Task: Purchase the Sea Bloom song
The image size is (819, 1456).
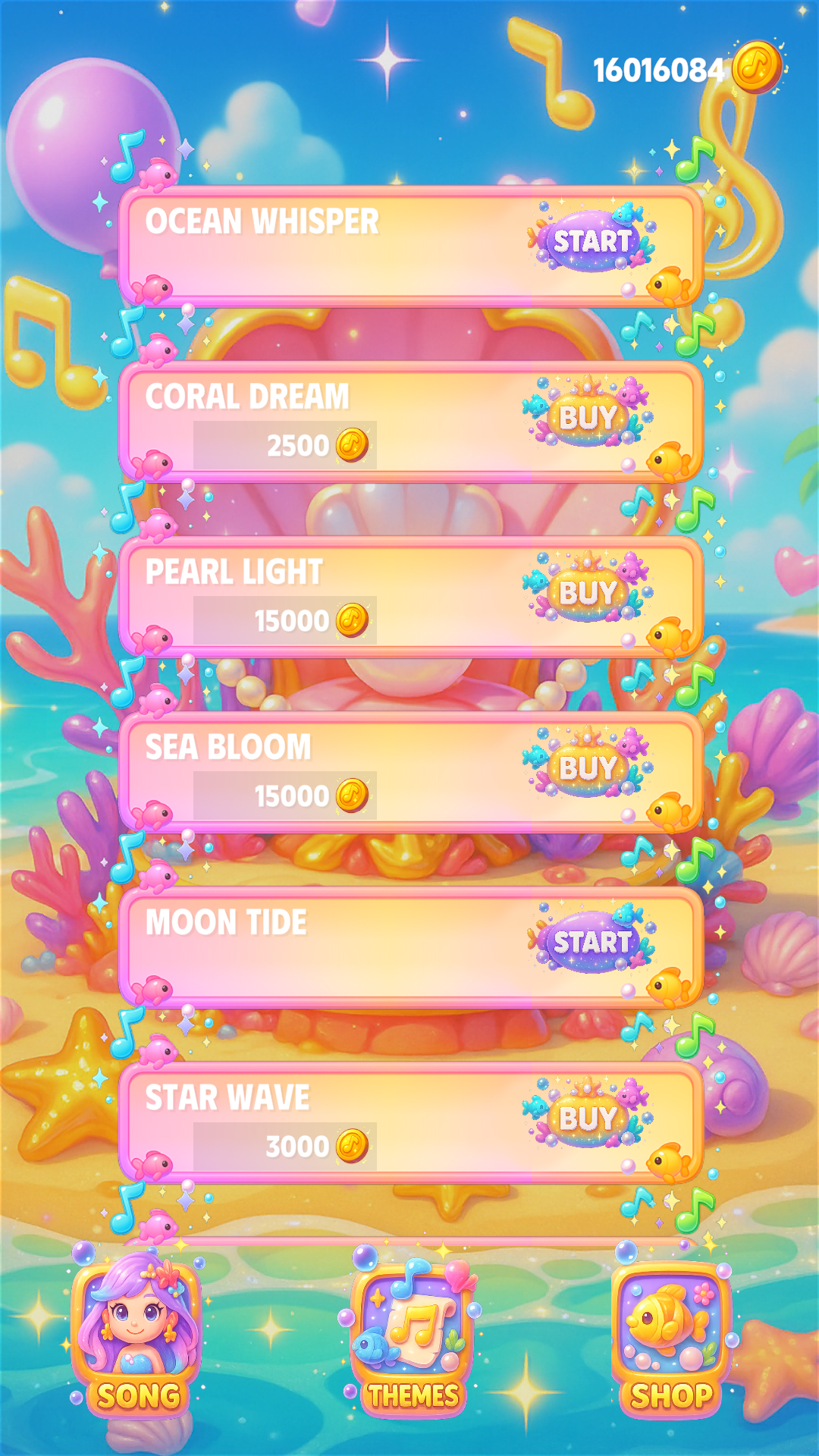Action: (x=588, y=767)
